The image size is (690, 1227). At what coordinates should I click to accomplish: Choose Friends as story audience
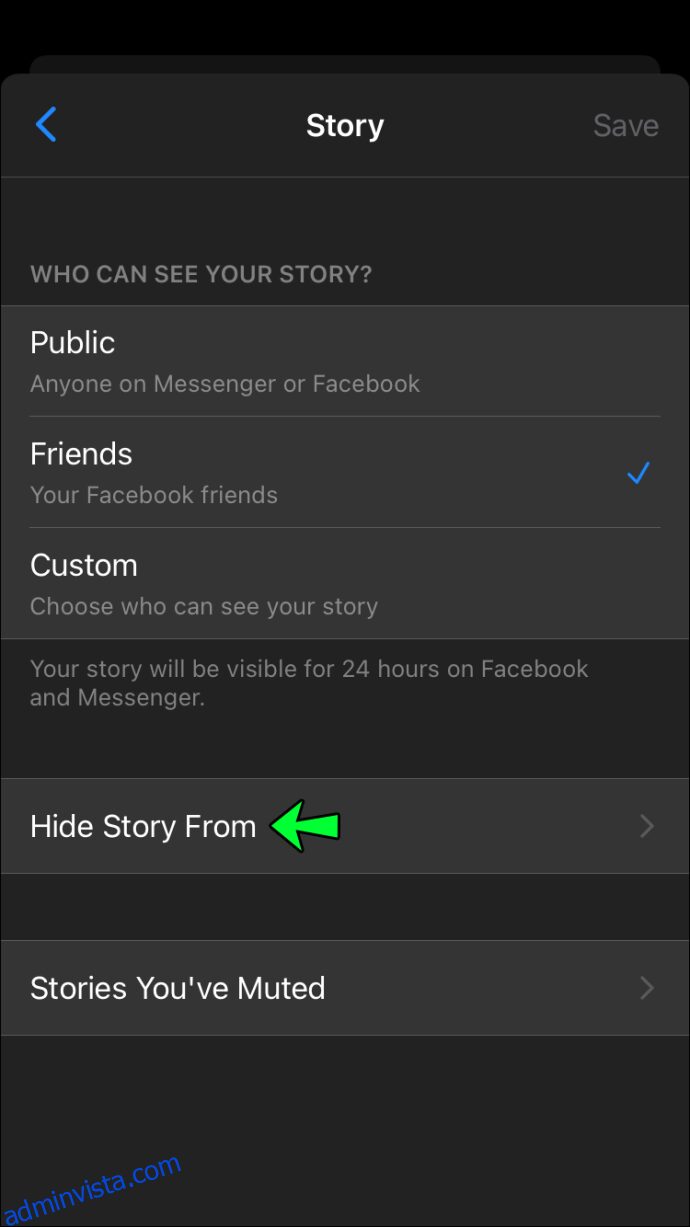[x=345, y=472]
